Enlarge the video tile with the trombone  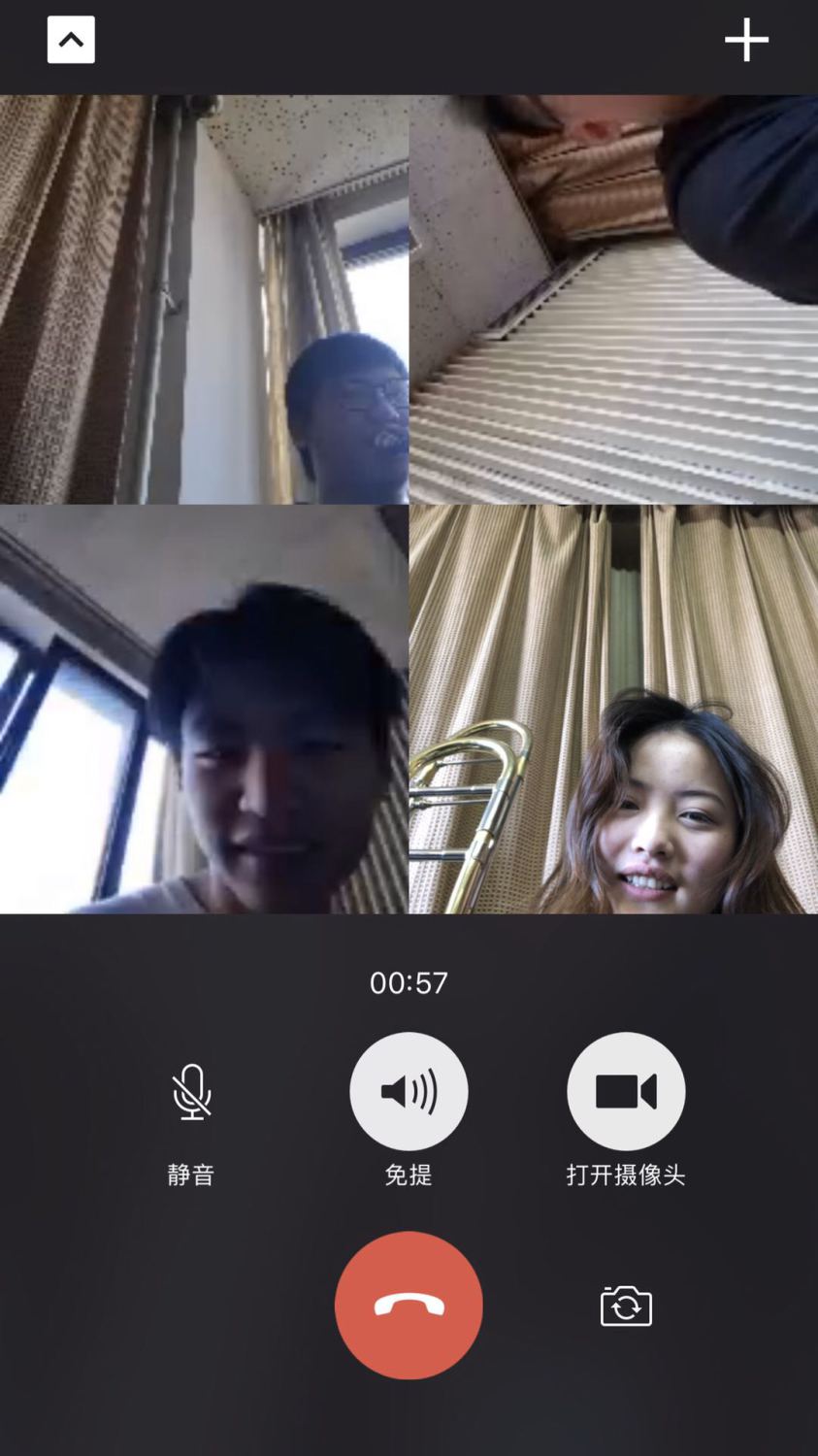tap(613, 710)
